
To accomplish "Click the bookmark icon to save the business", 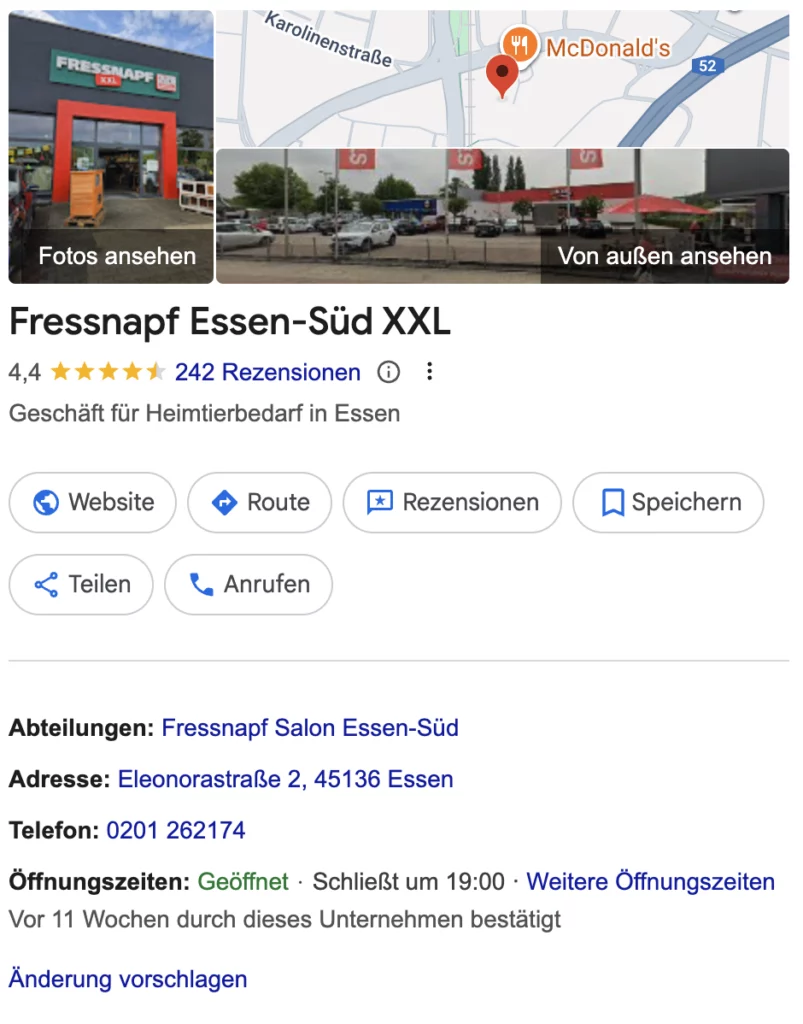I will (x=613, y=502).
